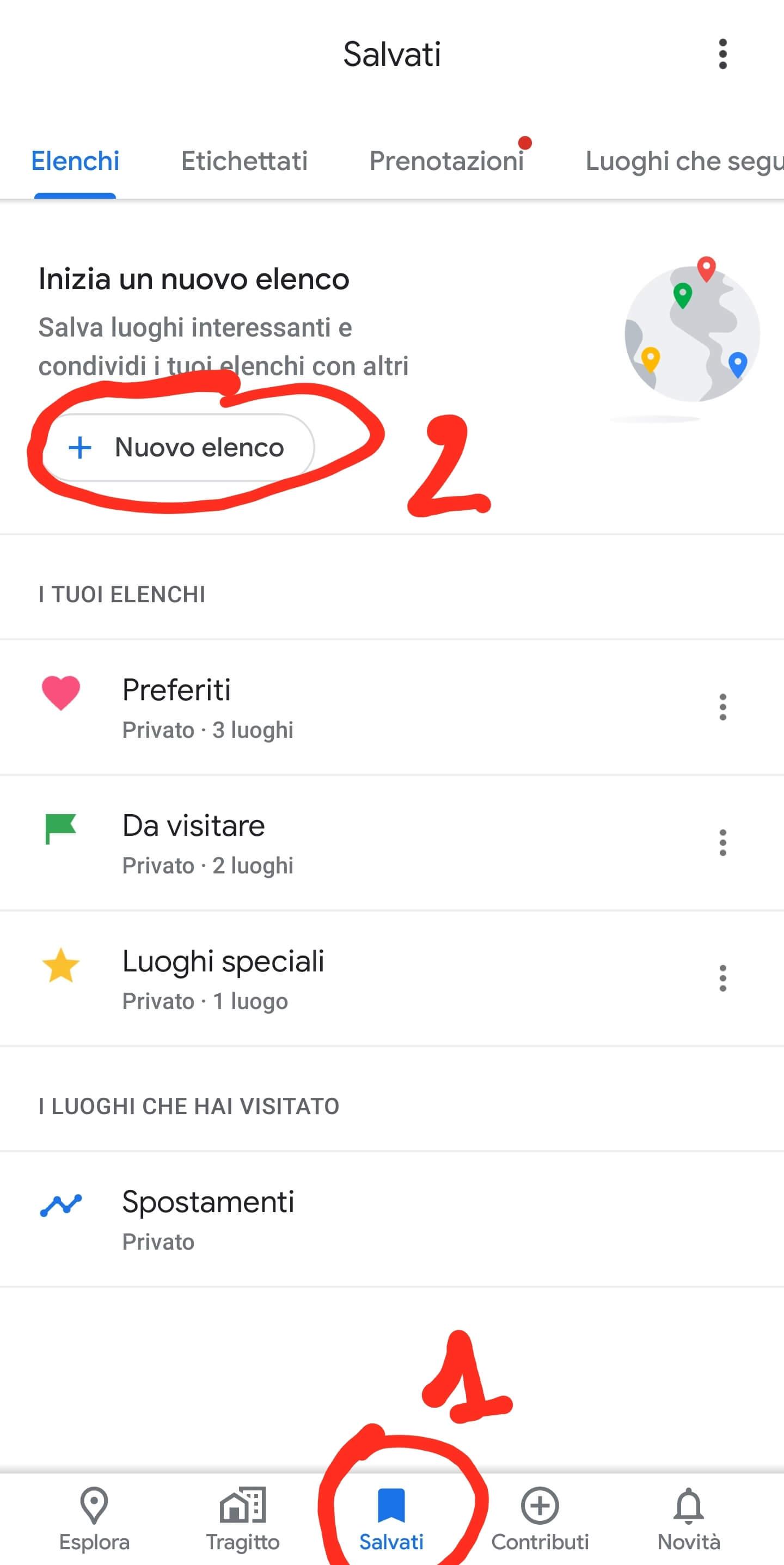The image size is (784, 1565).
Task: Open the Luoghi speciali list
Action: coord(304,978)
